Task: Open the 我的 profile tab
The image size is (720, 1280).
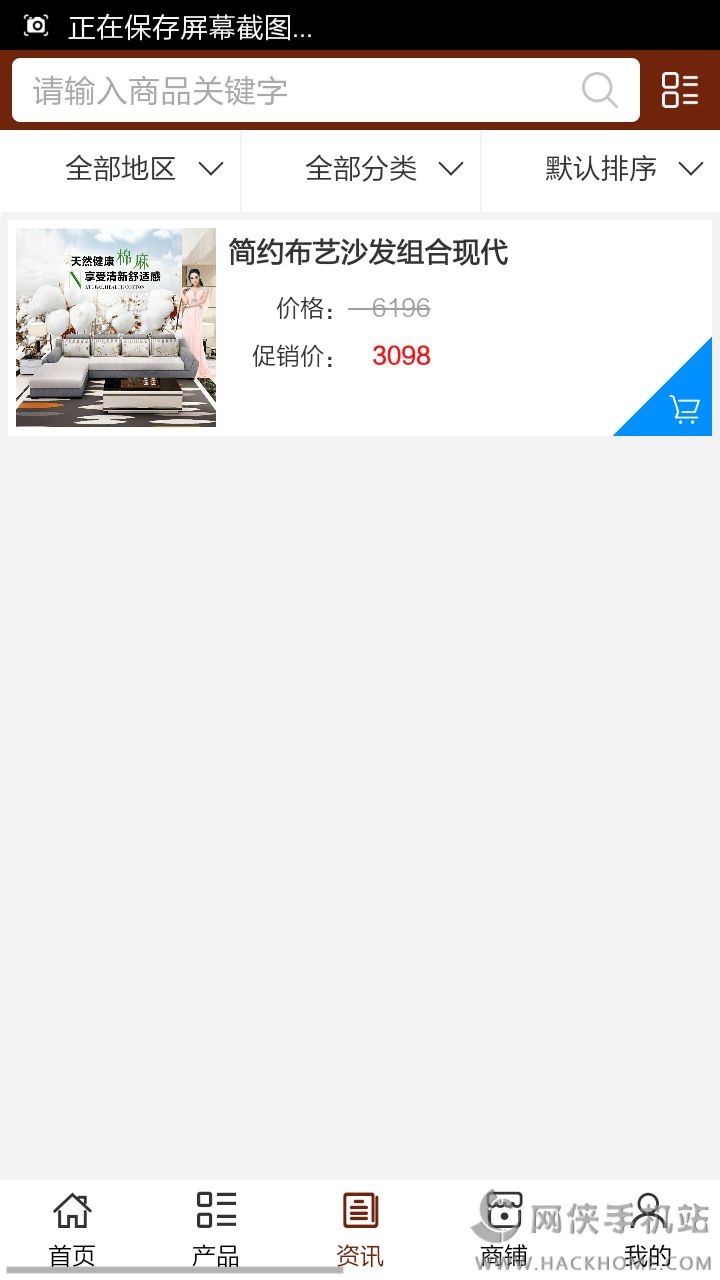Action: [648, 1228]
